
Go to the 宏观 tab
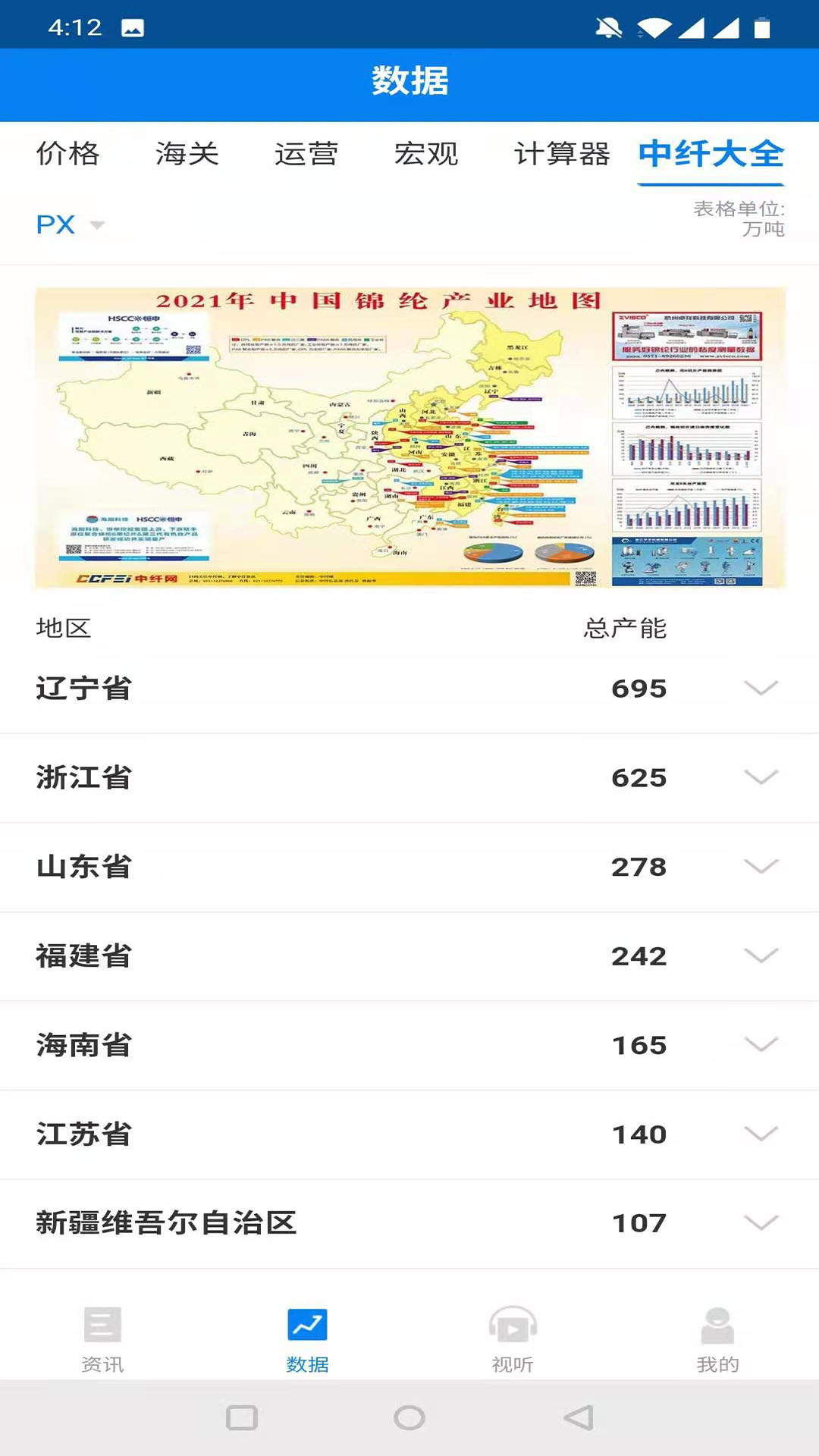(426, 154)
